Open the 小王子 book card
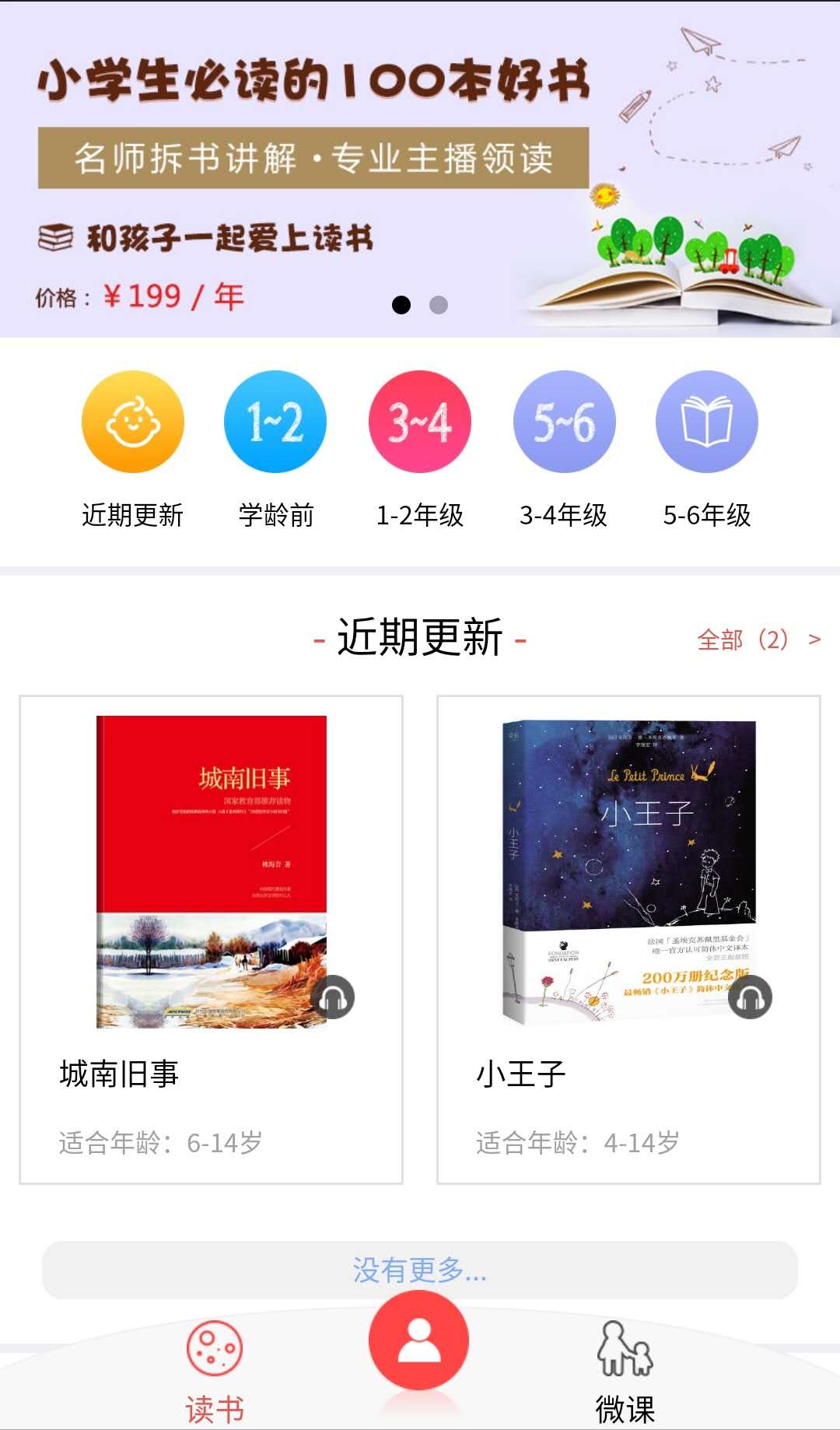Image resolution: width=840 pixels, height=1430 pixels. 628,939
